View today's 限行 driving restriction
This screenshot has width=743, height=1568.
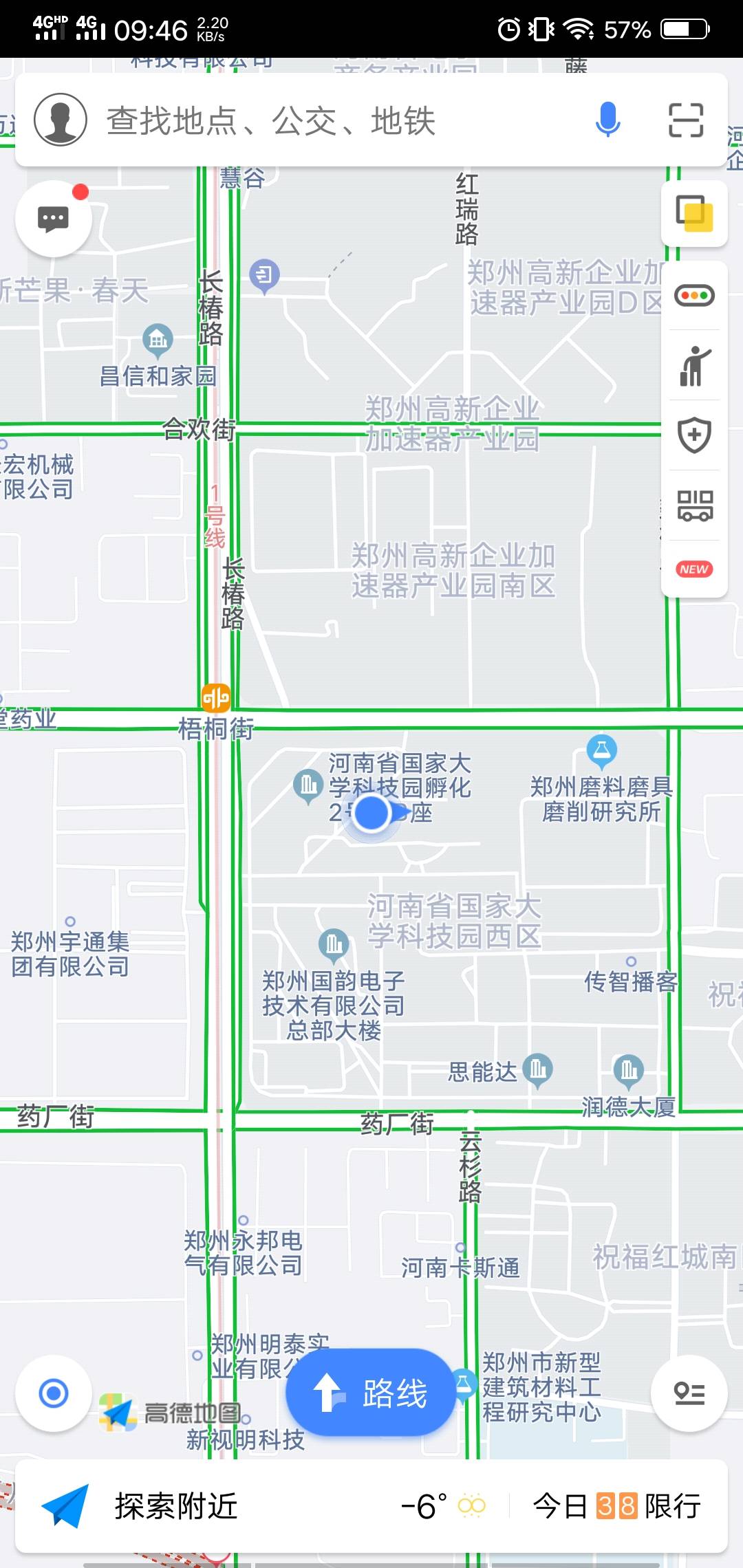(616, 1506)
